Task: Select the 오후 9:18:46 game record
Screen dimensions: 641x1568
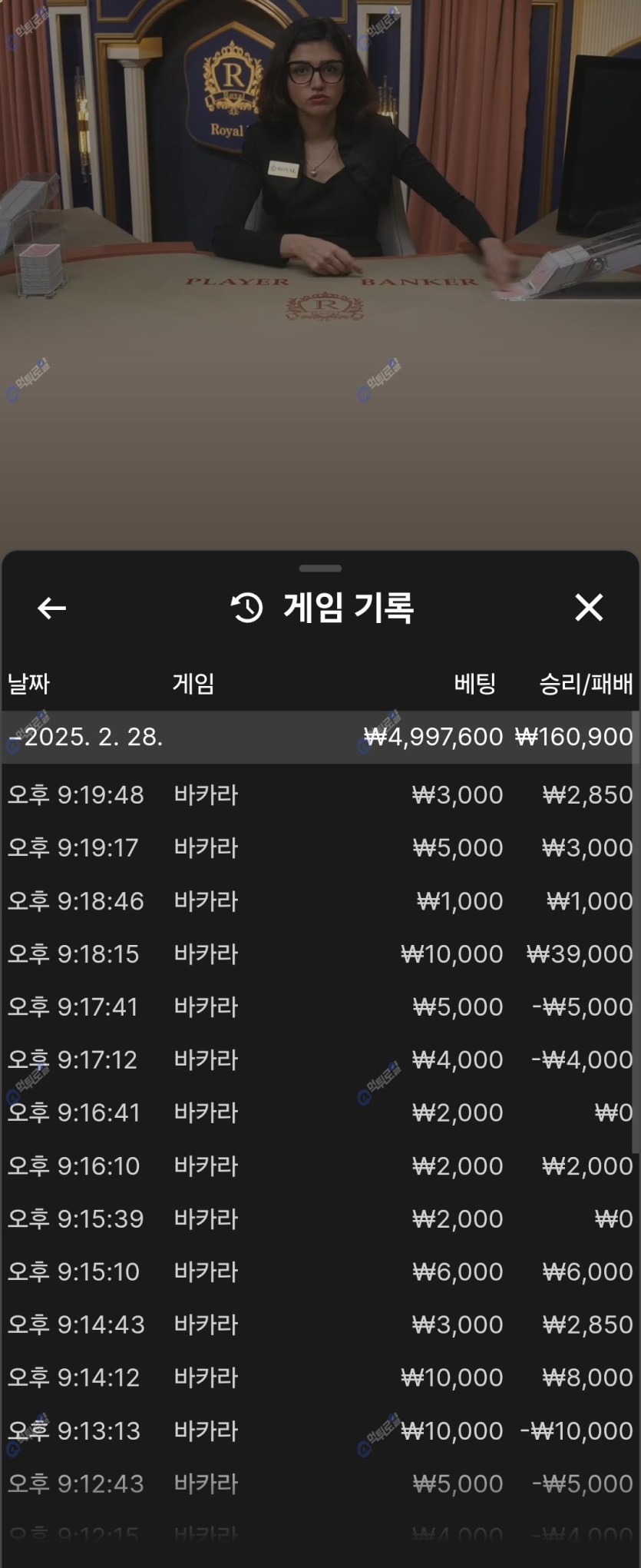Action: click(x=319, y=900)
